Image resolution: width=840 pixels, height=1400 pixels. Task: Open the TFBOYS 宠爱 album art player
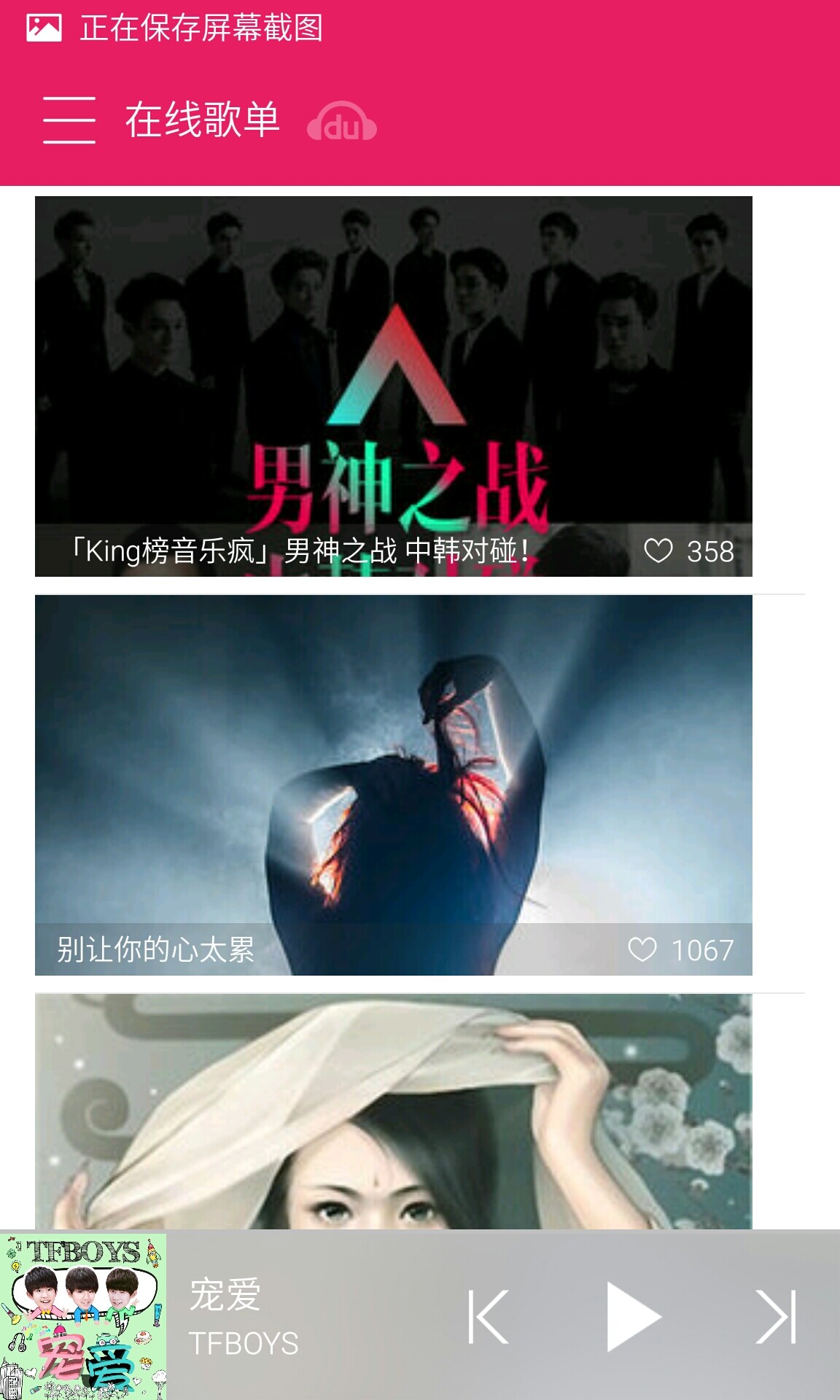tap(83, 1316)
